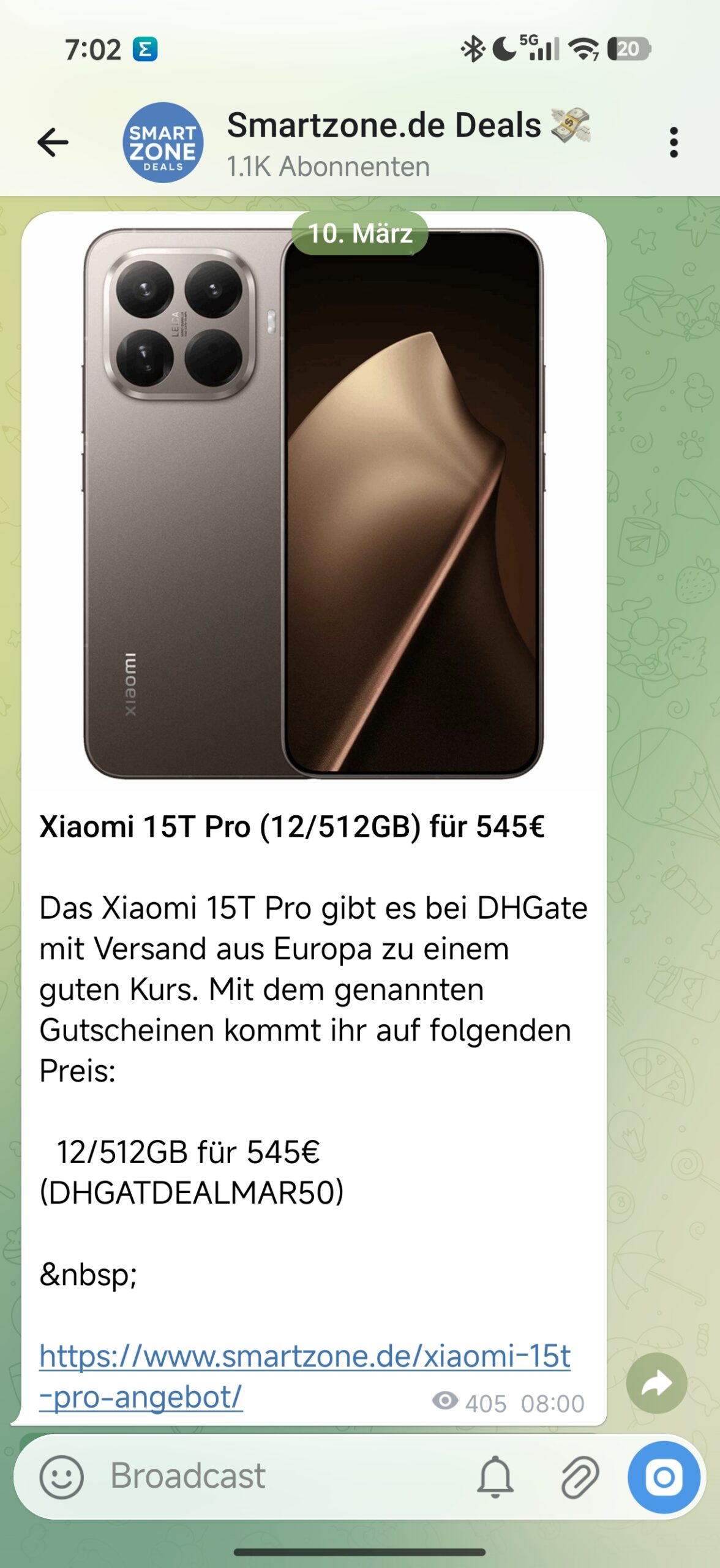This screenshot has width=720, height=1568.
Task: Forward the post with the share arrow
Action: (x=656, y=1383)
